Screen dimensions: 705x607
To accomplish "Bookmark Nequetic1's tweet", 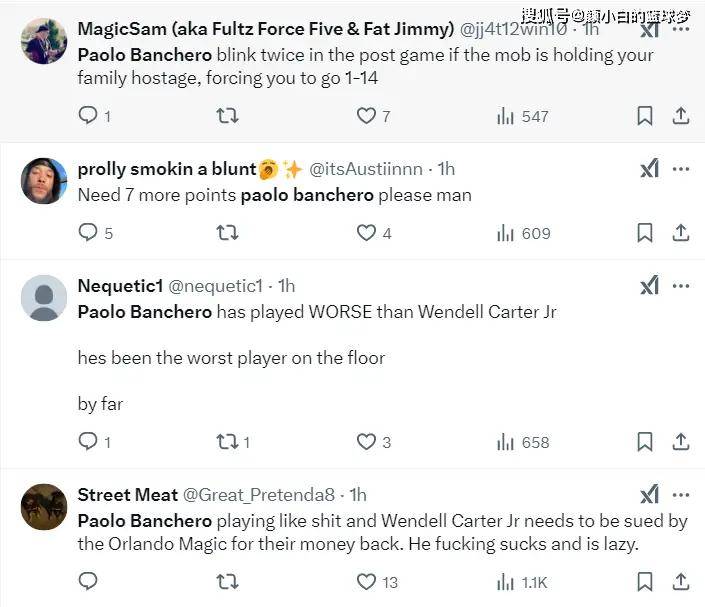I will tap(645, 441).
